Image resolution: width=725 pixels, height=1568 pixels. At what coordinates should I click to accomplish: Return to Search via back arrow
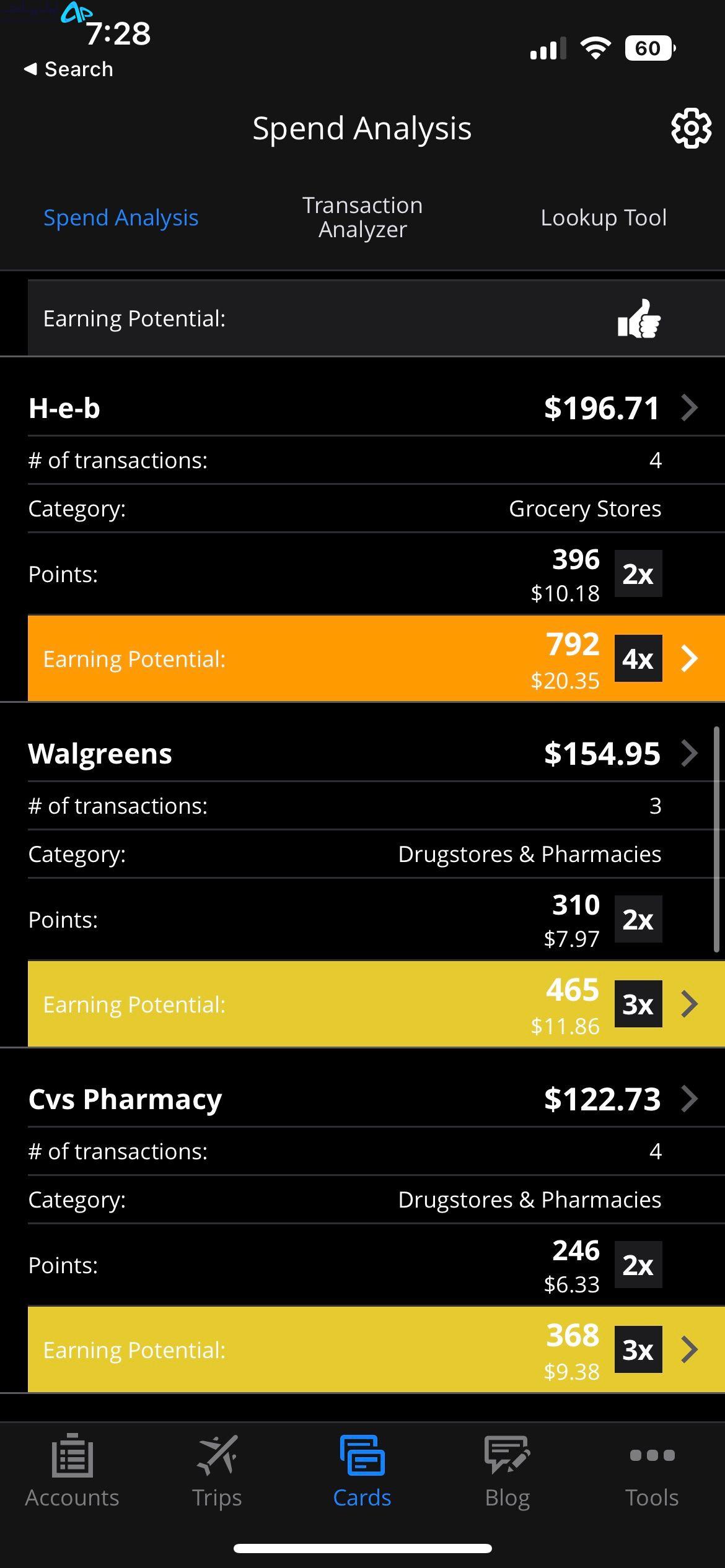[x=68, y=69]
